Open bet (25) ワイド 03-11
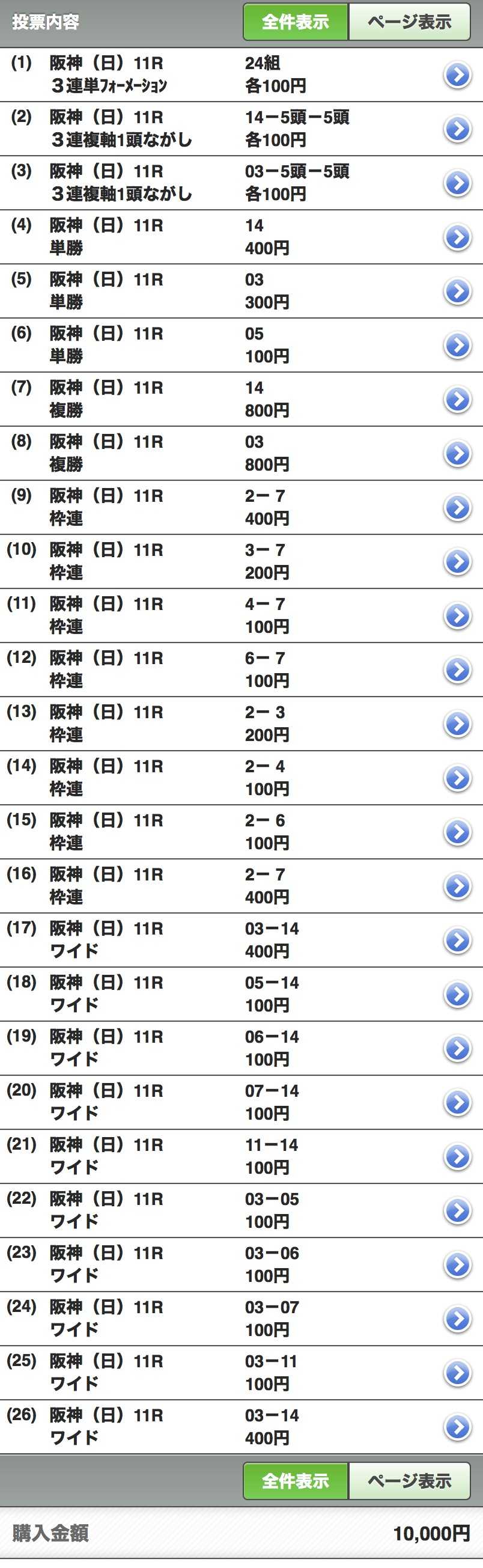Image resolution: width=483 pixels, height=1568 pixels. point(457,1373)
